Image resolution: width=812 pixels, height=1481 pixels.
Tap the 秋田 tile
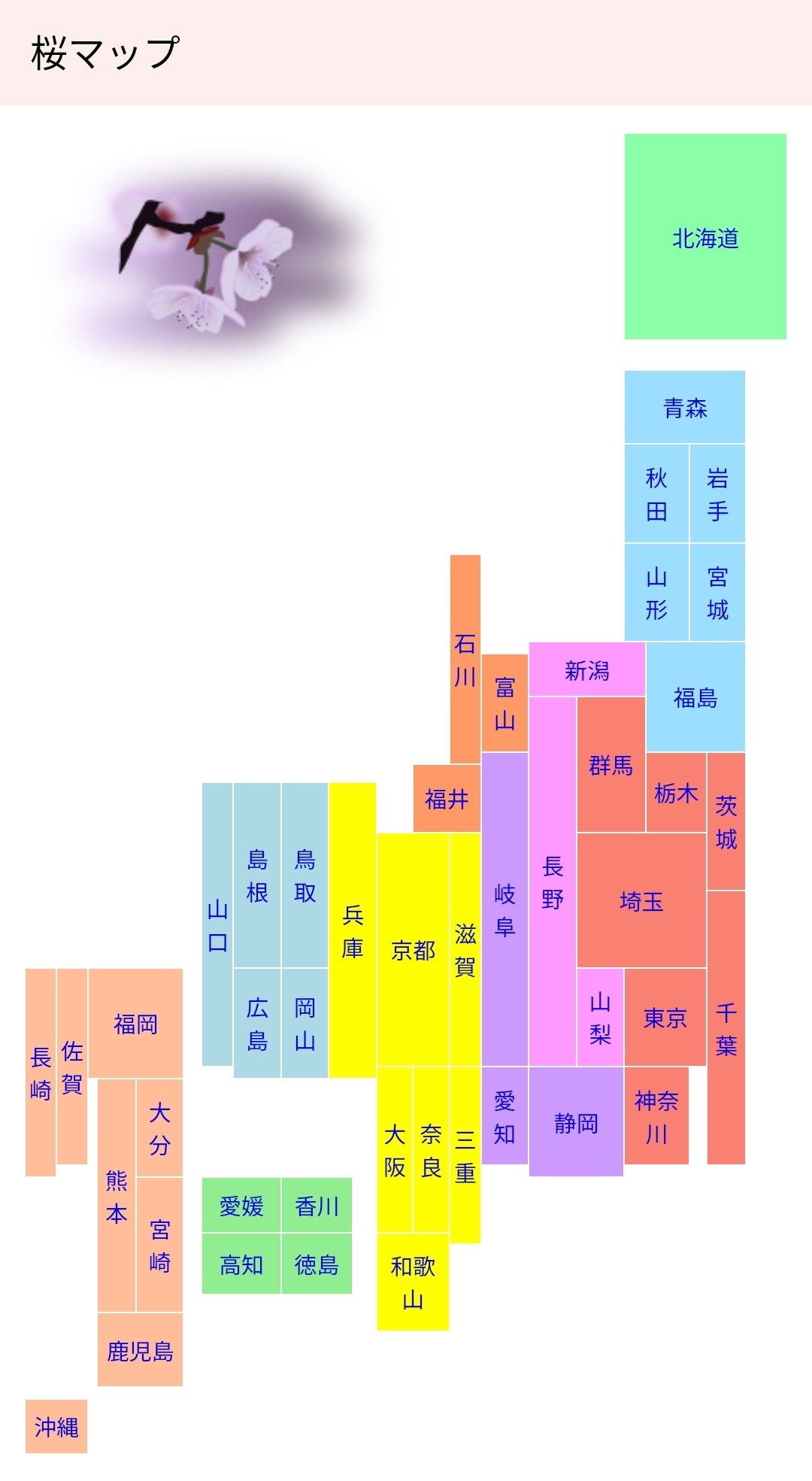click(656, 493)
